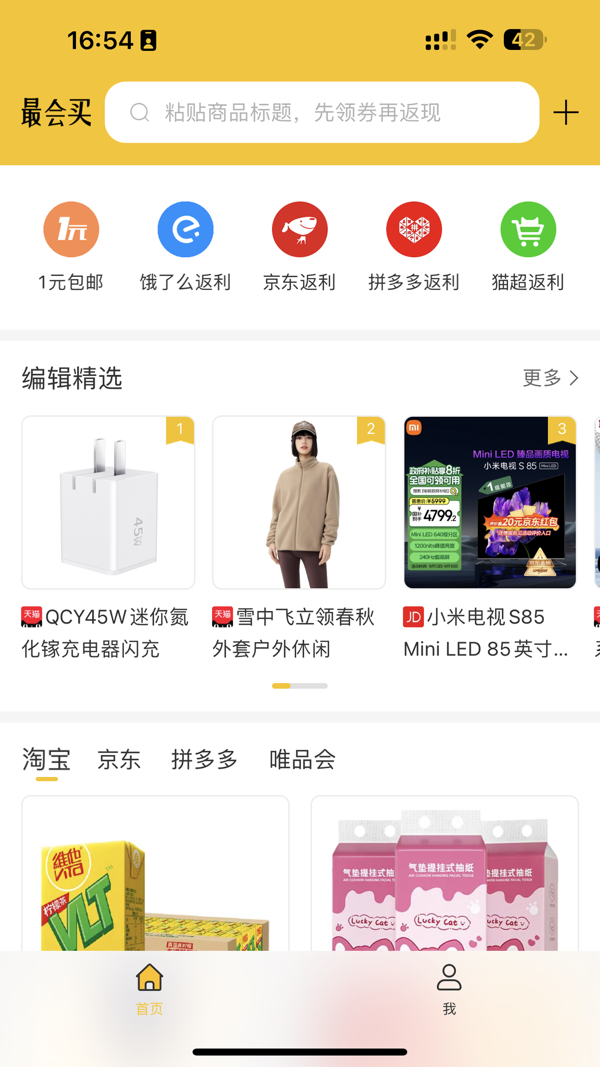Open the 1元包邮 shortcut
Screen dimensions: 600x1067
[x=71, y=246]
